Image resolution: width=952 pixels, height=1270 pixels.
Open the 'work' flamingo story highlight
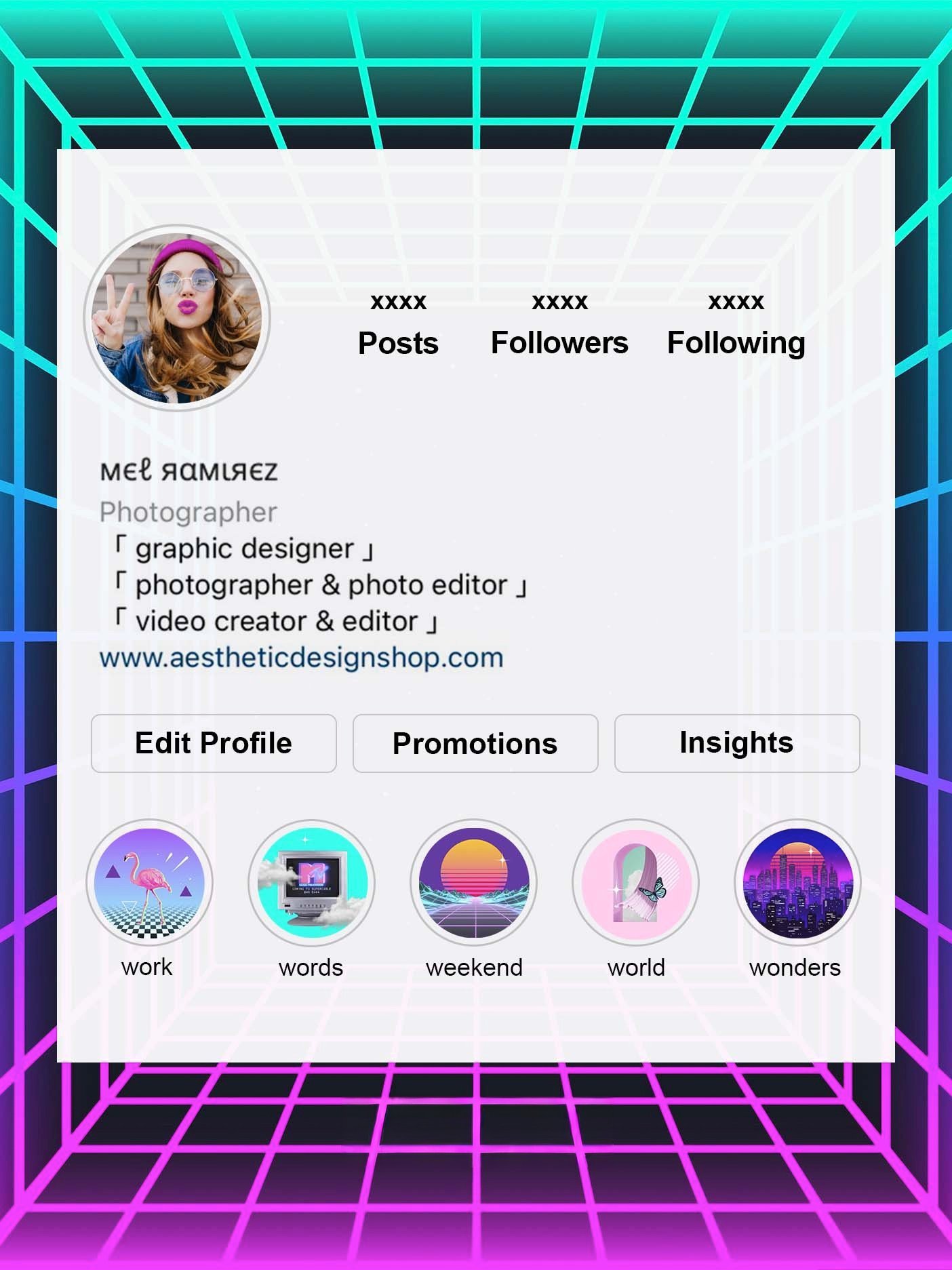click(149, 882)
